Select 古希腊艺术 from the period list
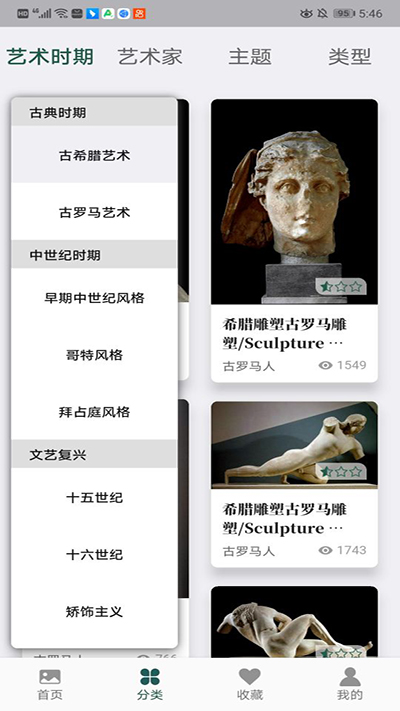Image resolution: width=400 pixels, height=711 pixels. pos(94,155)
